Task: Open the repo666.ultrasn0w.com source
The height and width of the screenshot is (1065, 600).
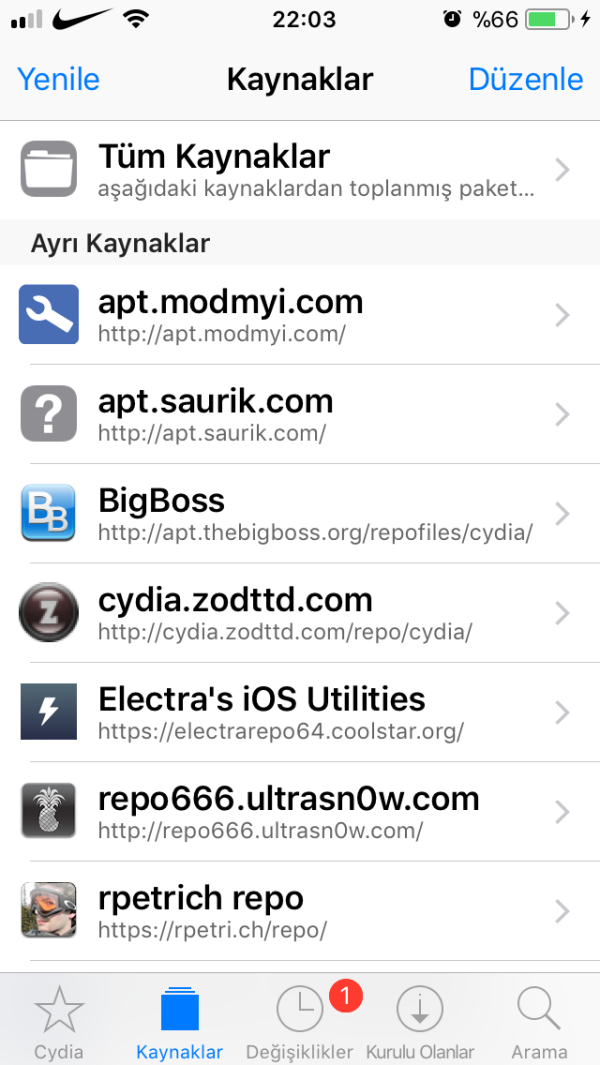Action: [300, 811]
